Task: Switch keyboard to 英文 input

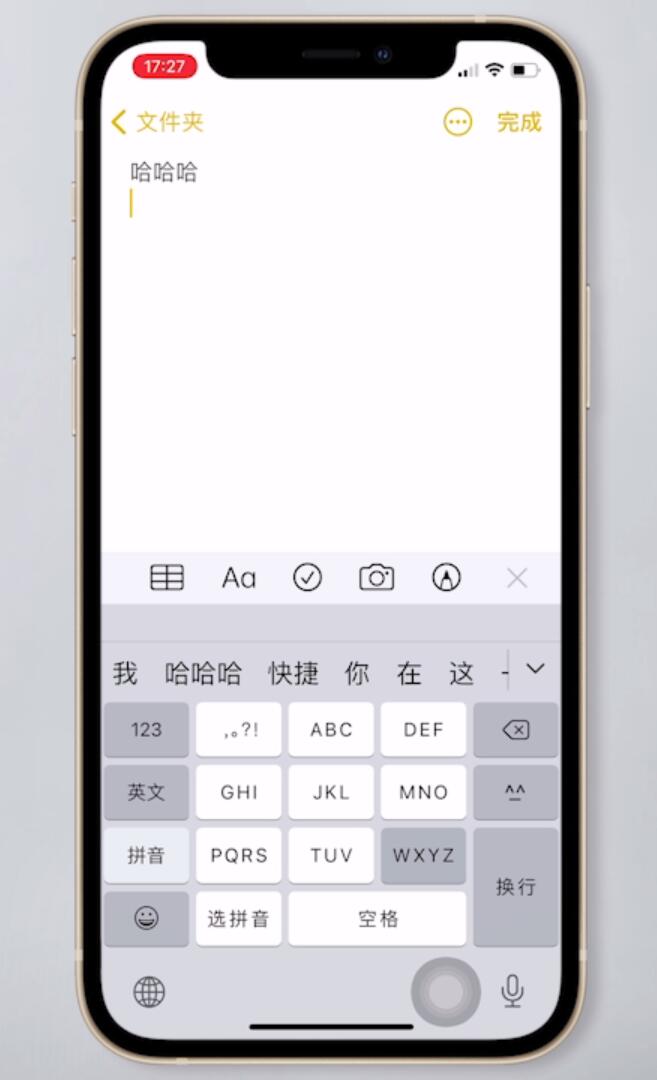Action: tap(146, 792)
